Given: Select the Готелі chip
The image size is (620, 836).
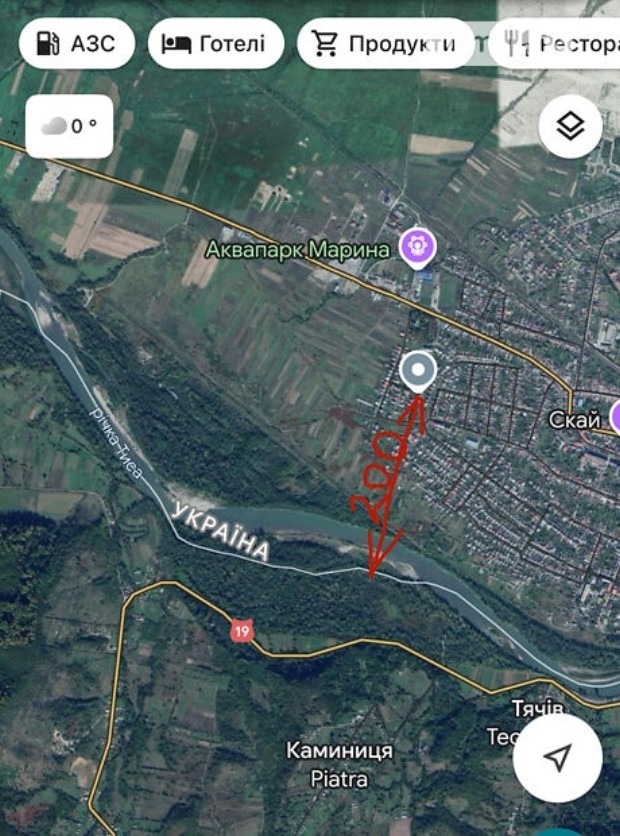Looking at the screenshot, I should pos(216,44).
